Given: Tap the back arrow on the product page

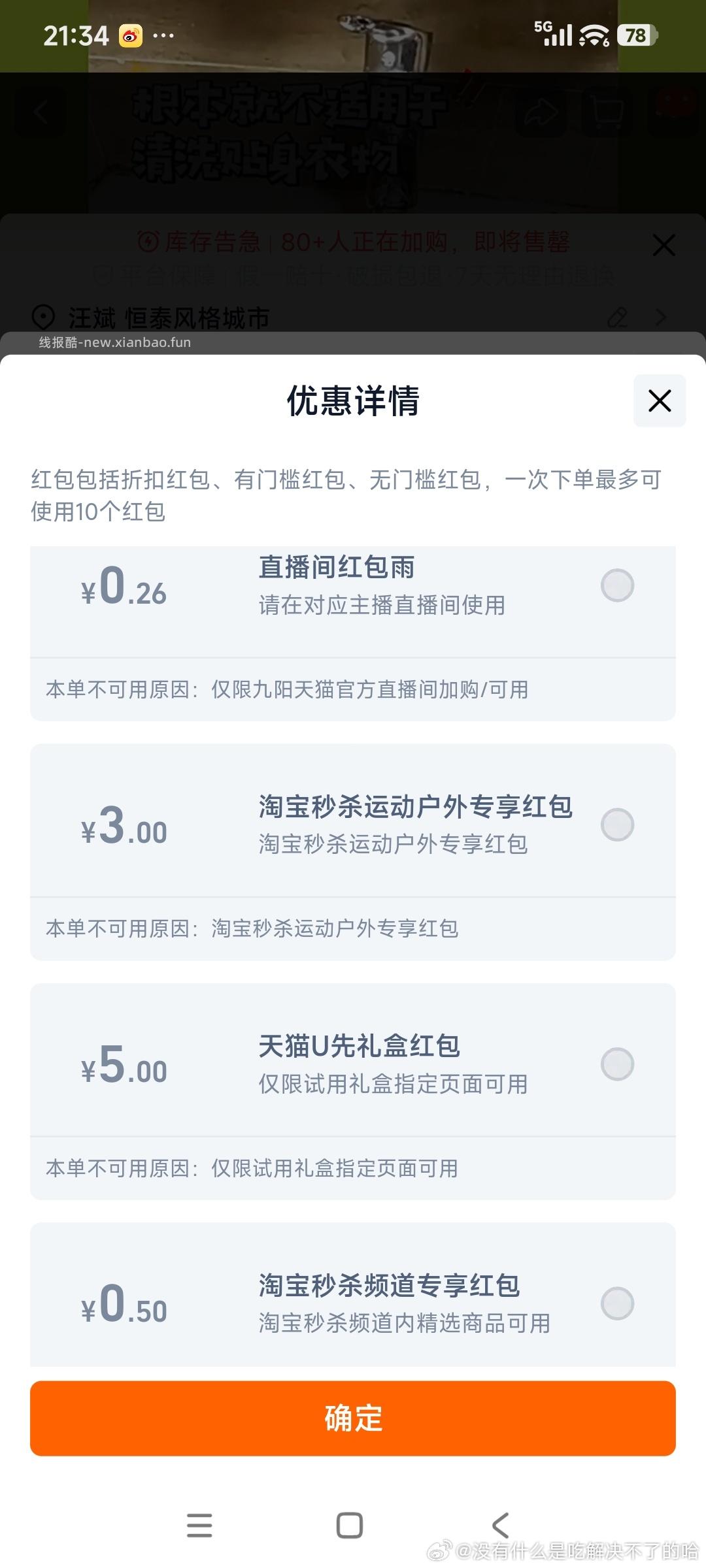Looking at the screenshot, I should point(41,111).
